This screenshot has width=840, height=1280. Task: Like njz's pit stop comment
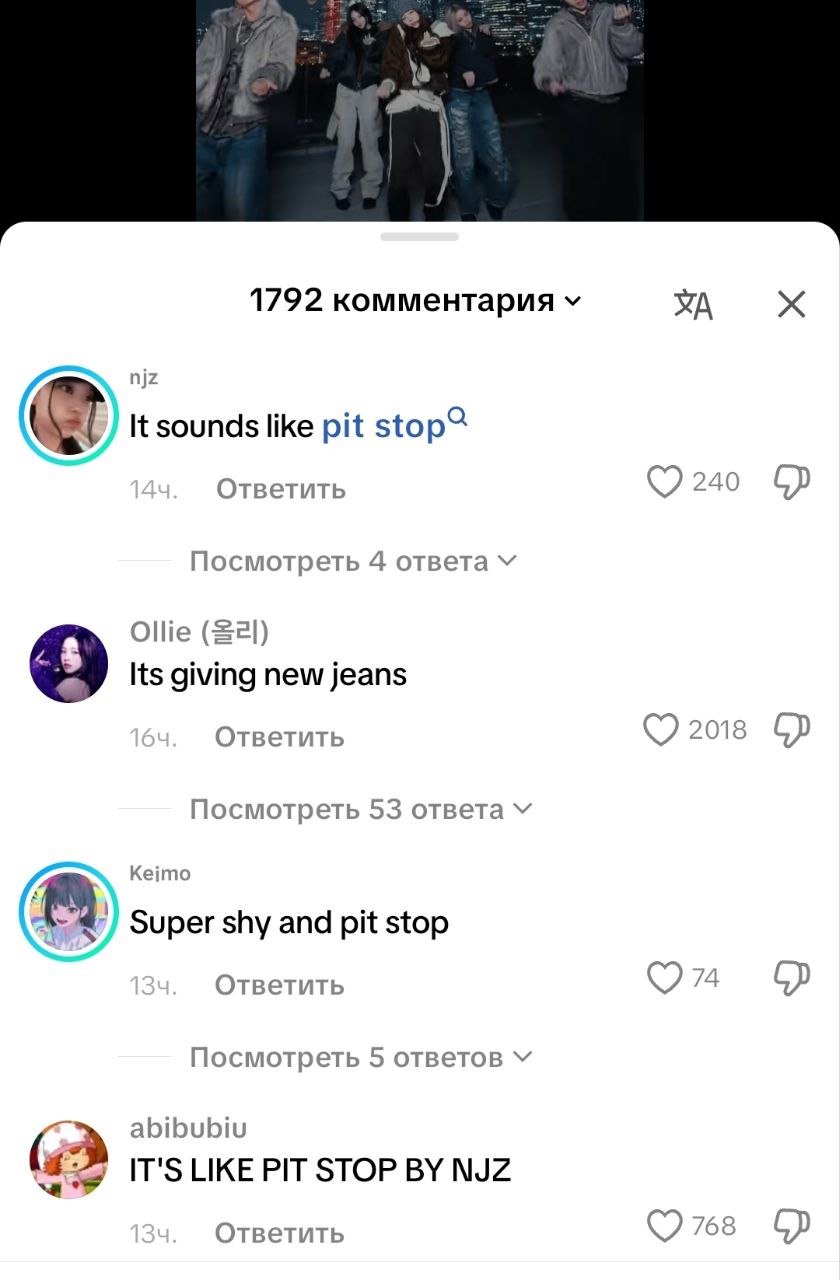[665, 482]
